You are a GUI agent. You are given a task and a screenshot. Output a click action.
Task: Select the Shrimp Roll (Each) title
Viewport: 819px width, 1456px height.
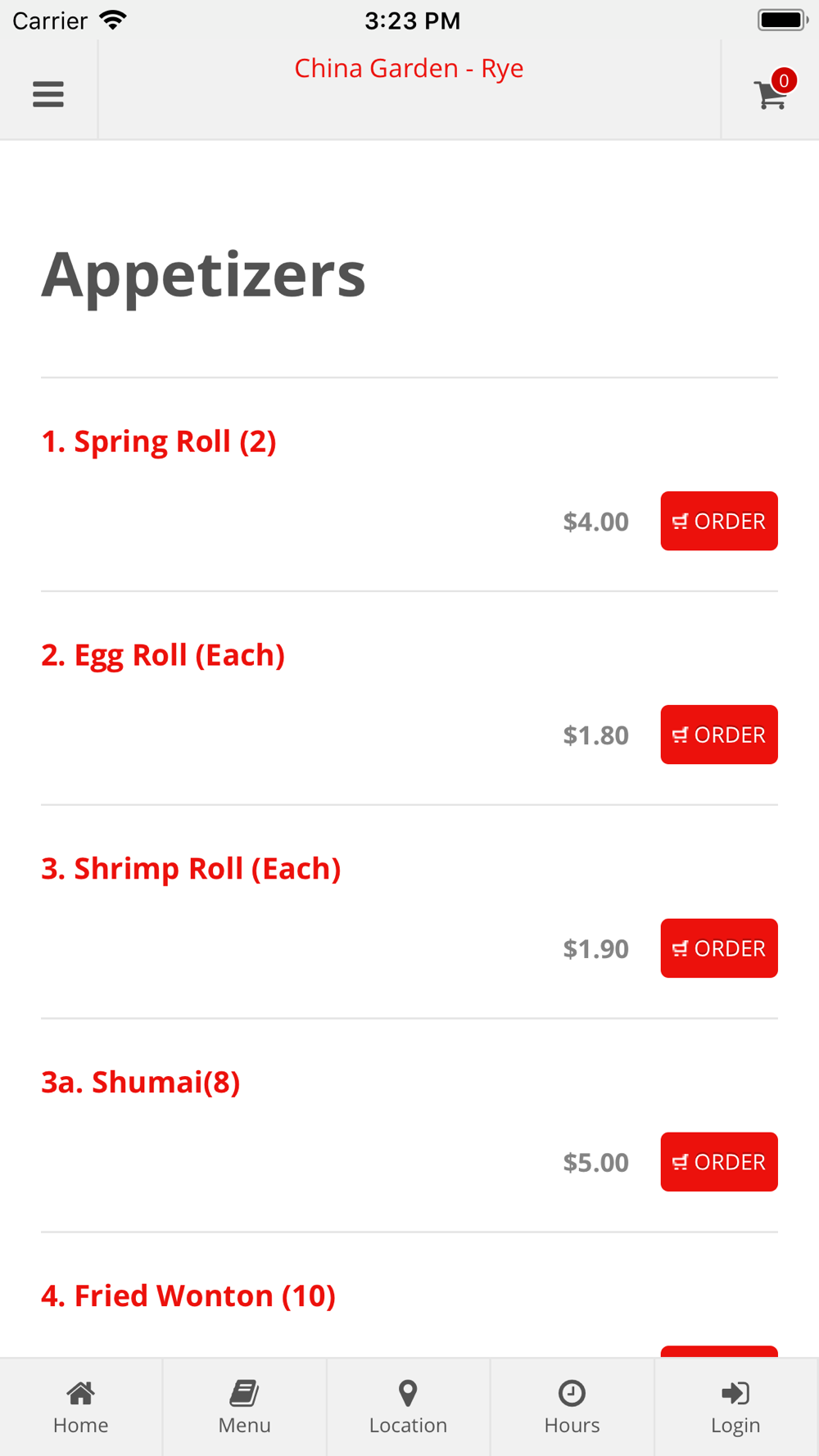tap(191, 869)
